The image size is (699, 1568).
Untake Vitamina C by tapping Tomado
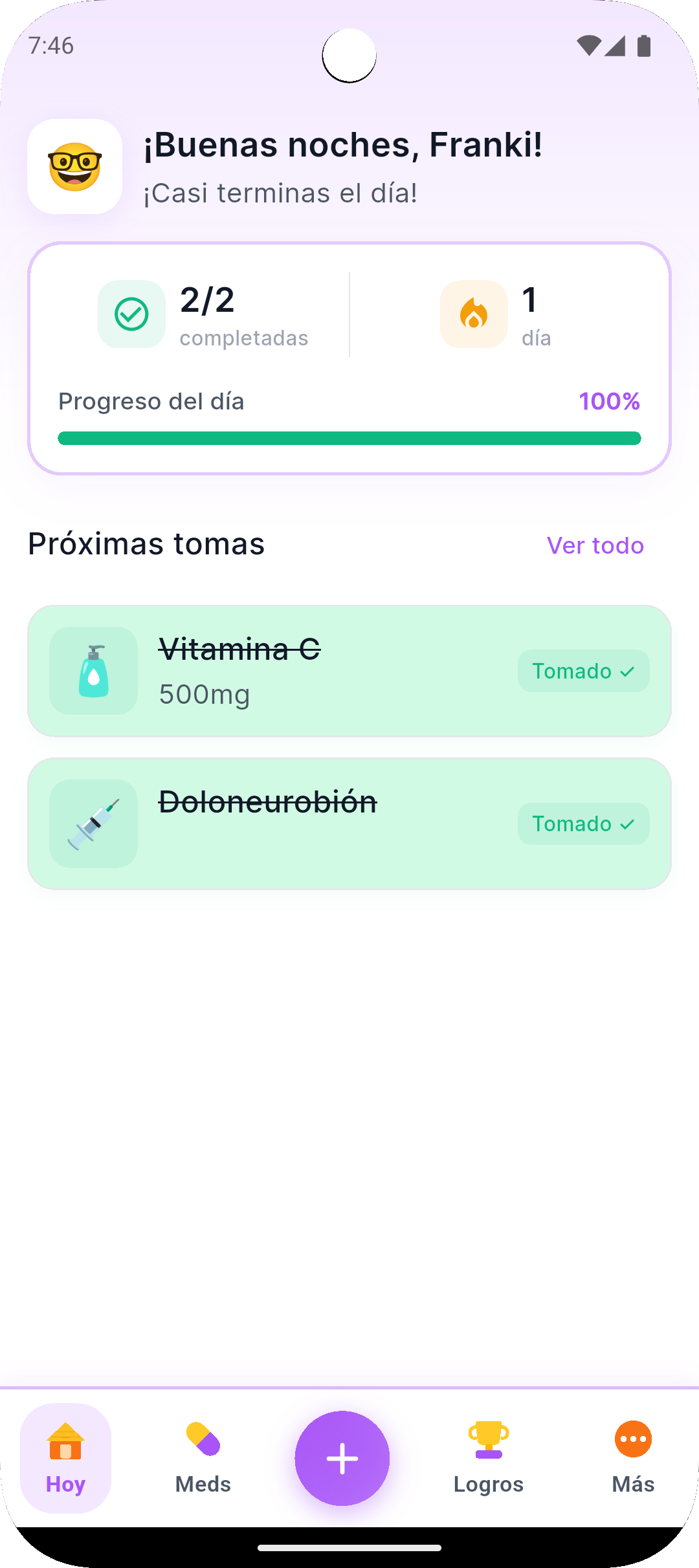click(x=583, y=671)
